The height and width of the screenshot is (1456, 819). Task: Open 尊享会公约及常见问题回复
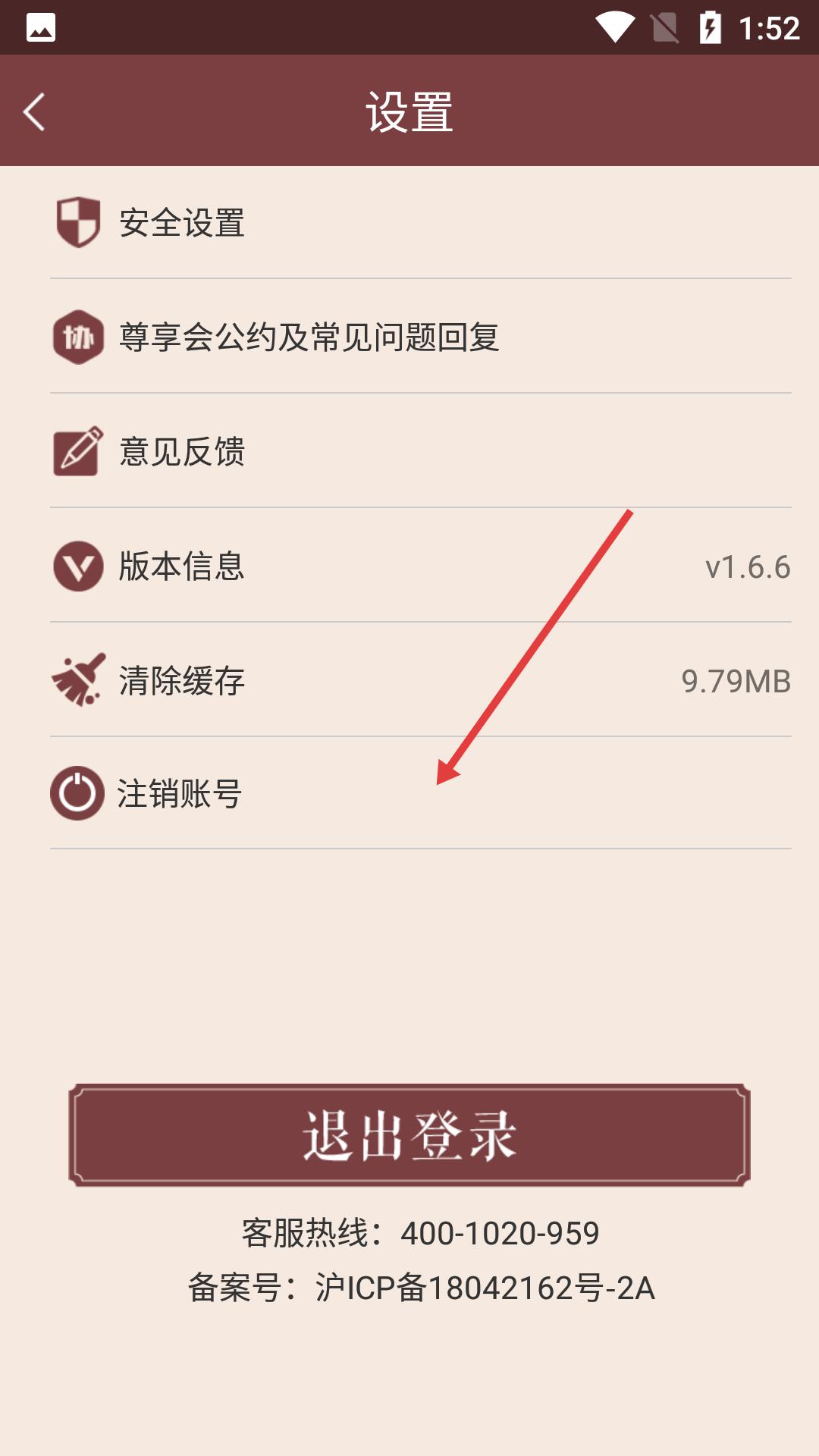tap(421, 337)
